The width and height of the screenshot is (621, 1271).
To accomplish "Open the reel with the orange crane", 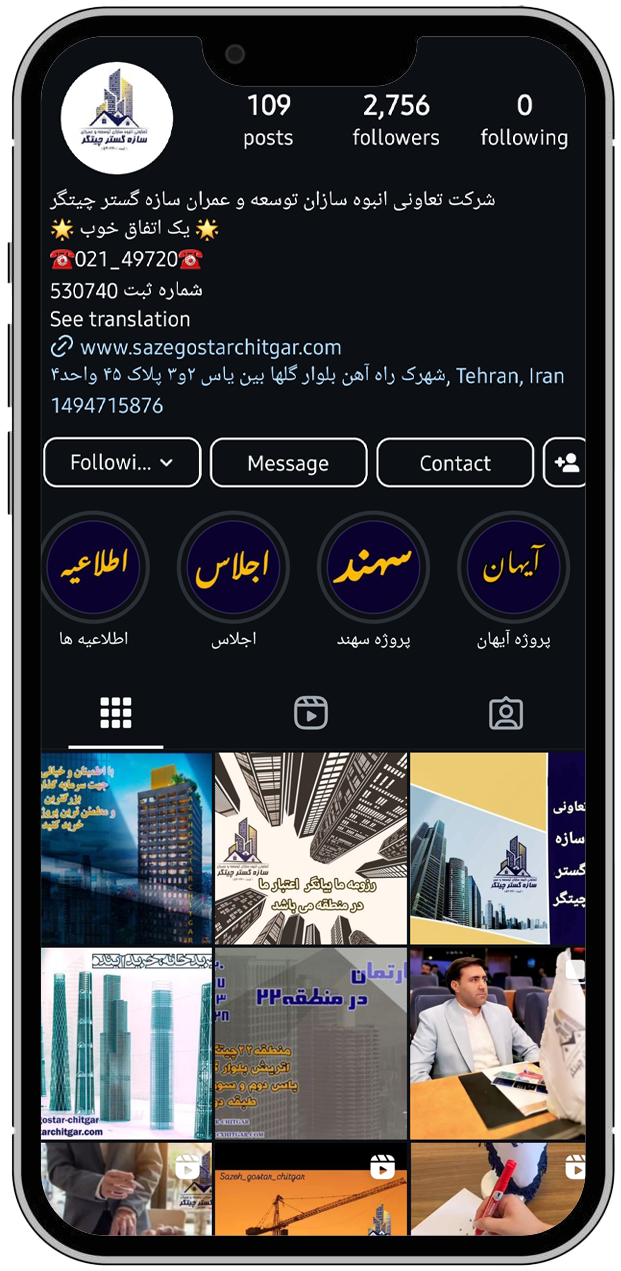I will click(311, 1190).
